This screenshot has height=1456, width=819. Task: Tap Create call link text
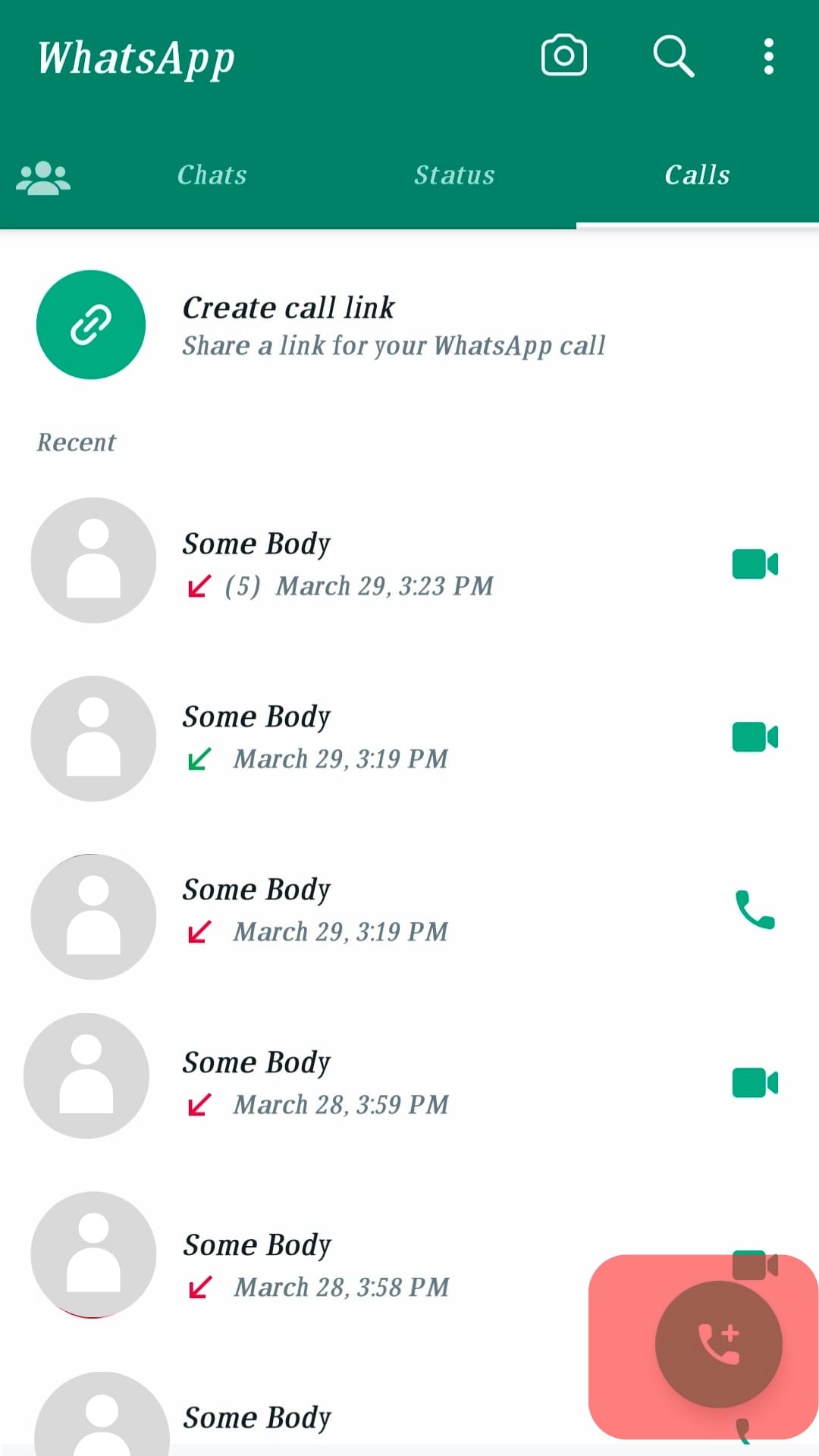[289, 308]
